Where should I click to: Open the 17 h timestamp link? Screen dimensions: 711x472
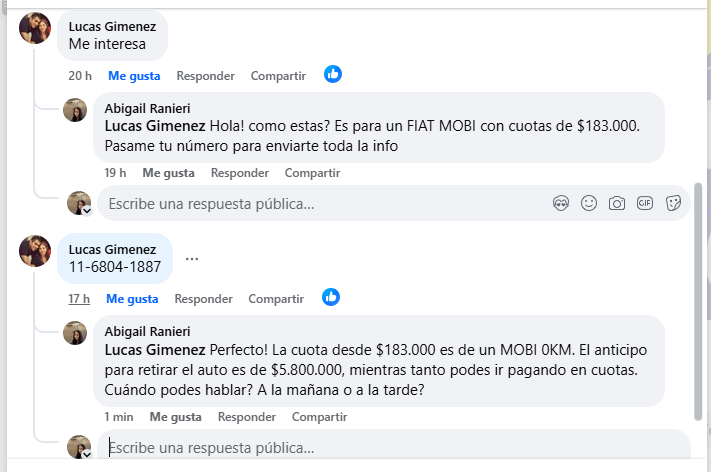tap(79, 299)
